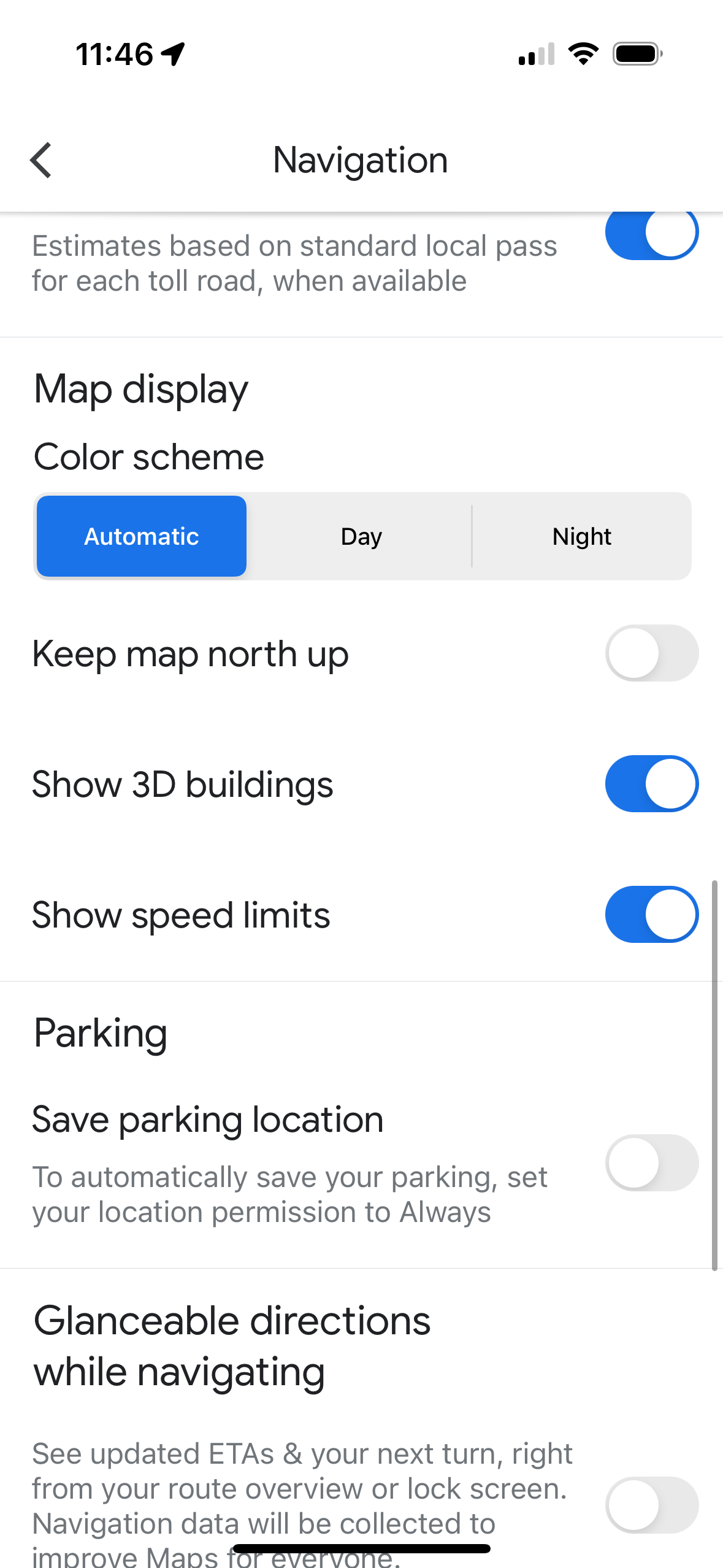Switch color scheme to Night
Viewport: 723px width, 1568px height.
coord(581,536)
